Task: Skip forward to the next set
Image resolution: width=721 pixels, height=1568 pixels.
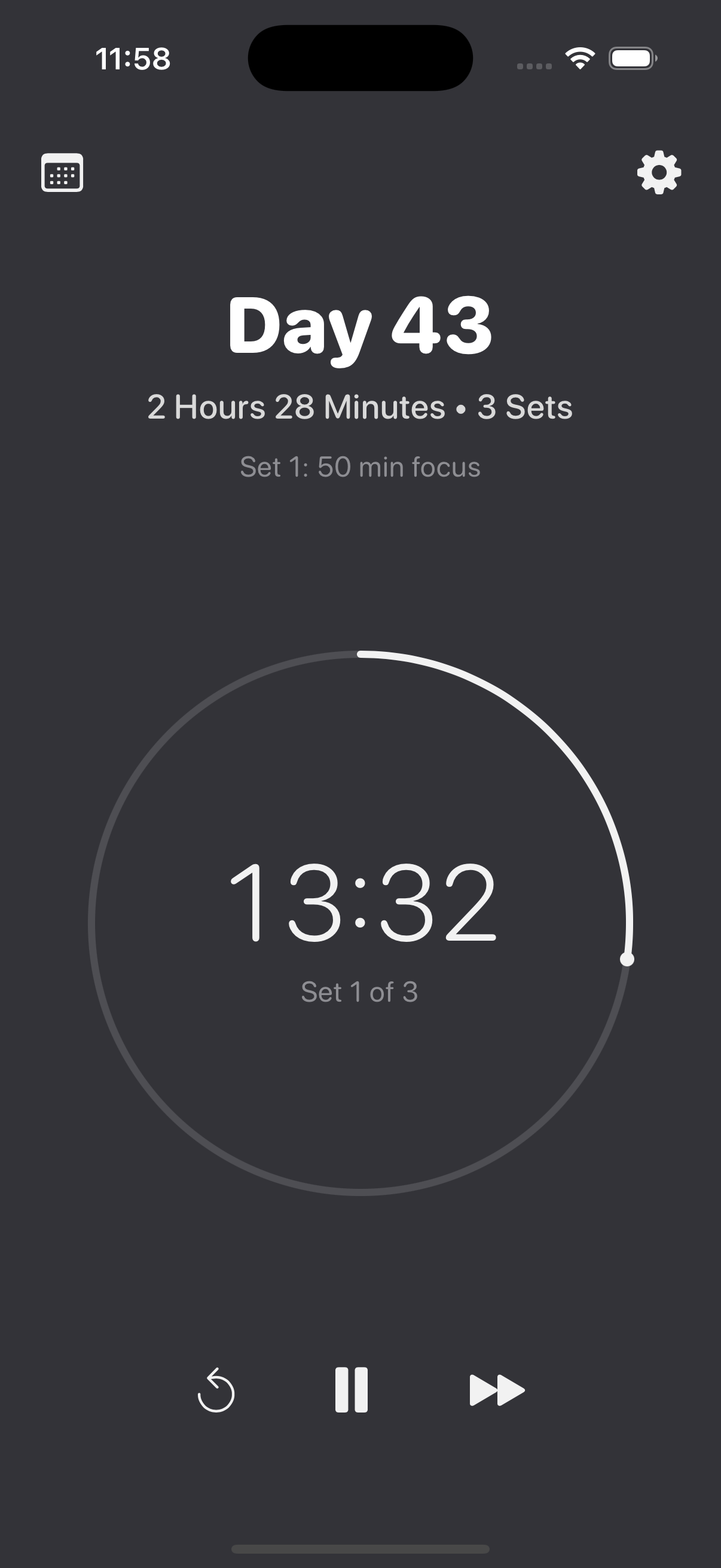Action: pyautogui.click(x=496, y=1390)
